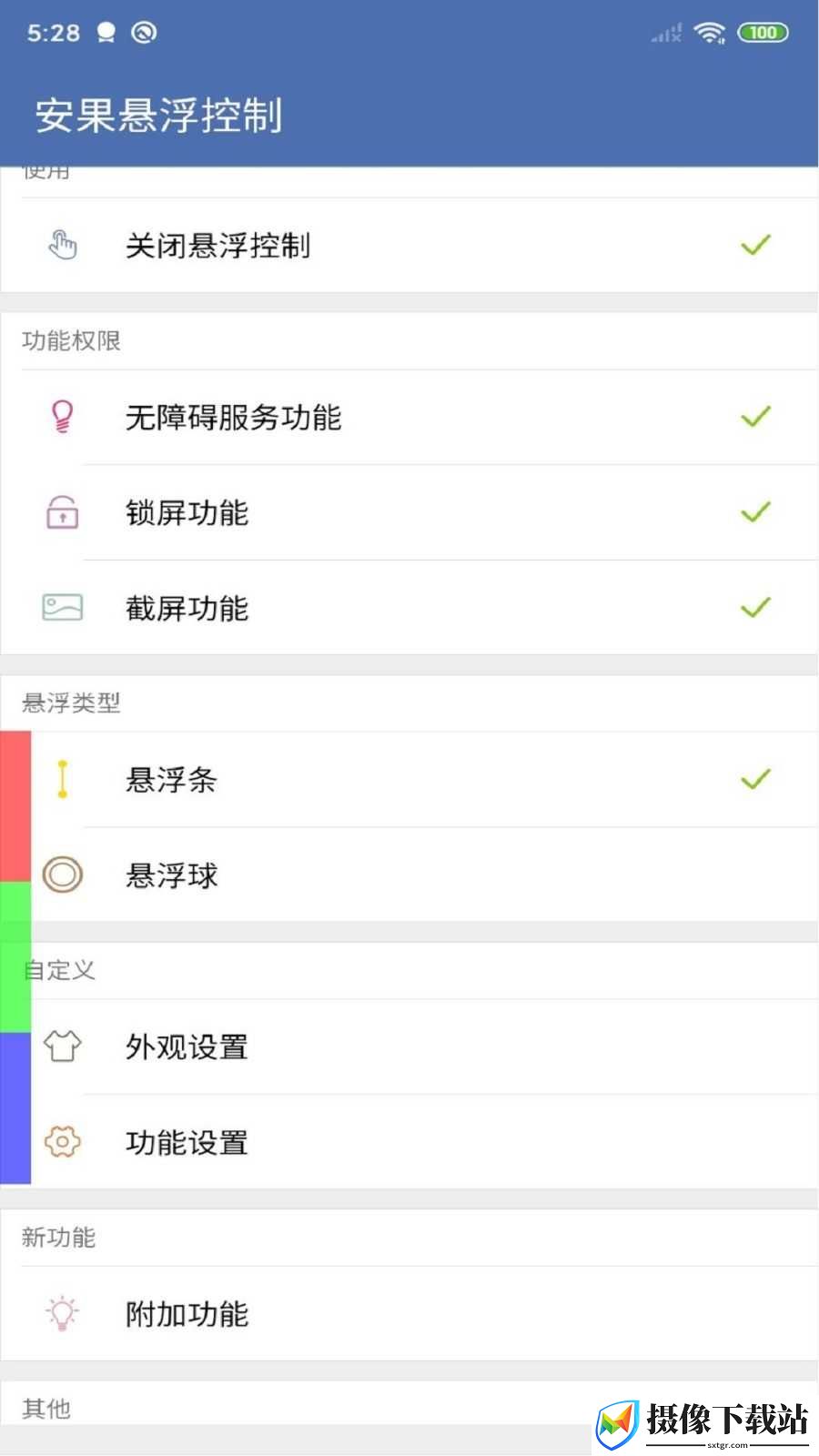Viewport: 819px width, 1456px height.
Task: Open 无障碍服务功能 permission
Action: coord(409,417)
